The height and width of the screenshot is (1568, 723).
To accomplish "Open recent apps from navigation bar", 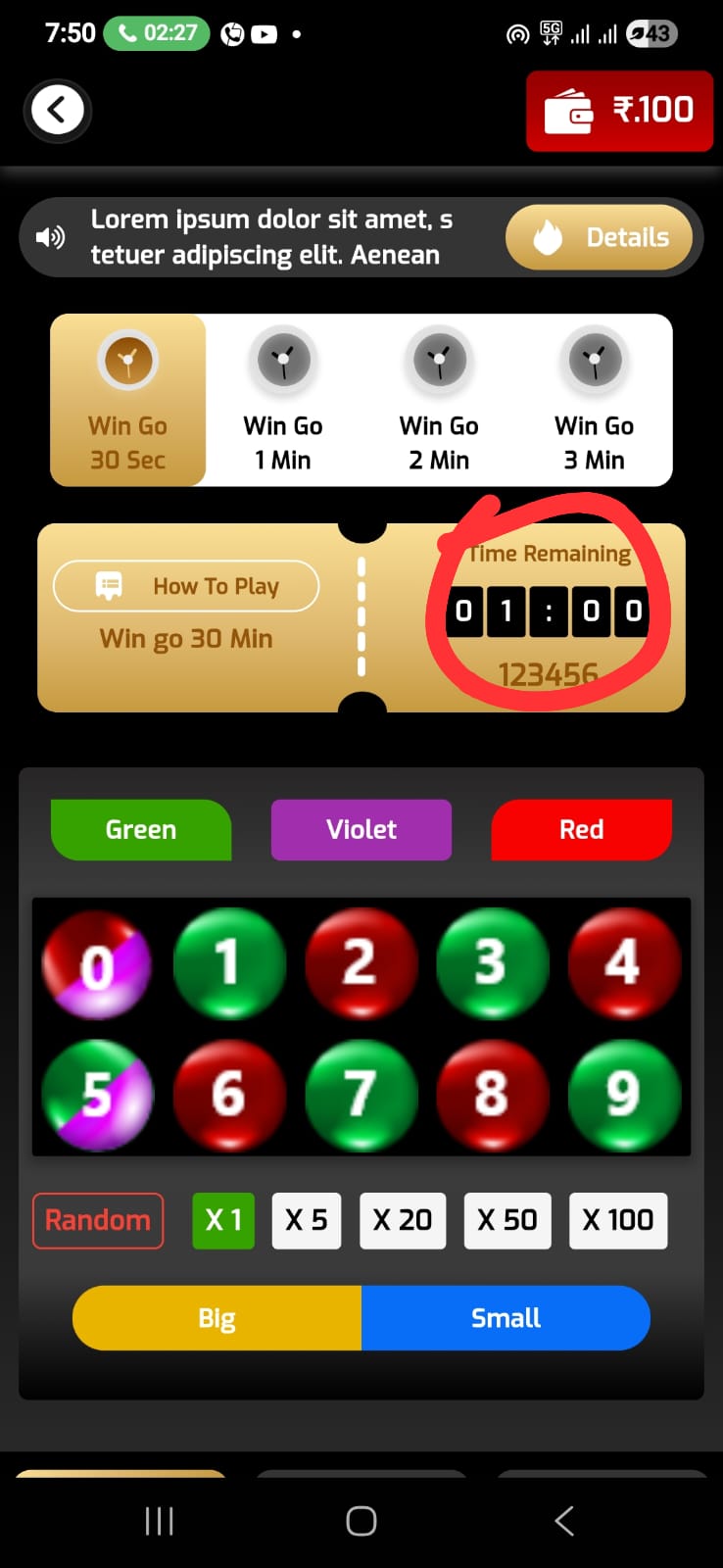I will 159,1521.
